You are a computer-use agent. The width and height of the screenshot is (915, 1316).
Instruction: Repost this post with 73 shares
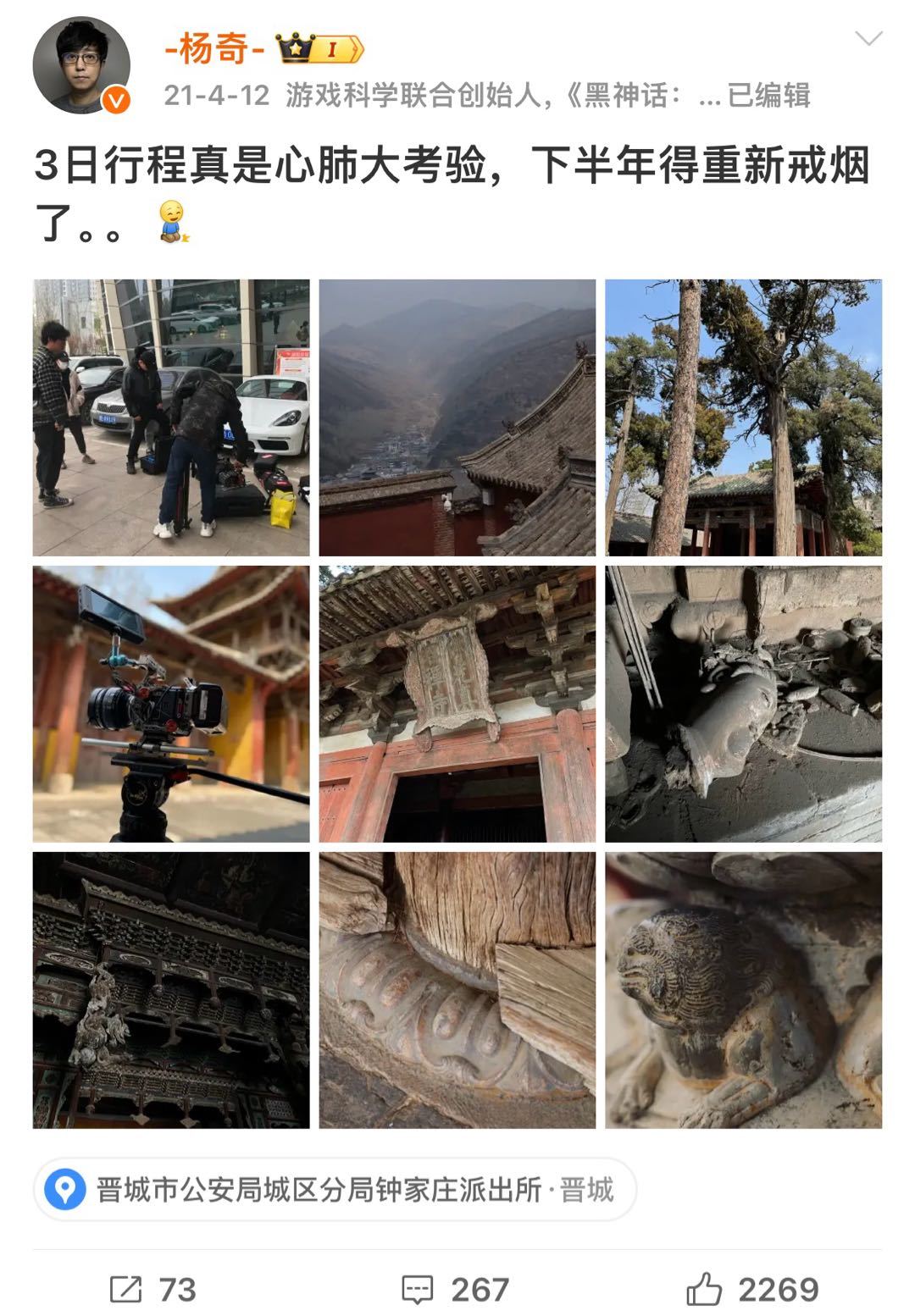point(153,1290)
